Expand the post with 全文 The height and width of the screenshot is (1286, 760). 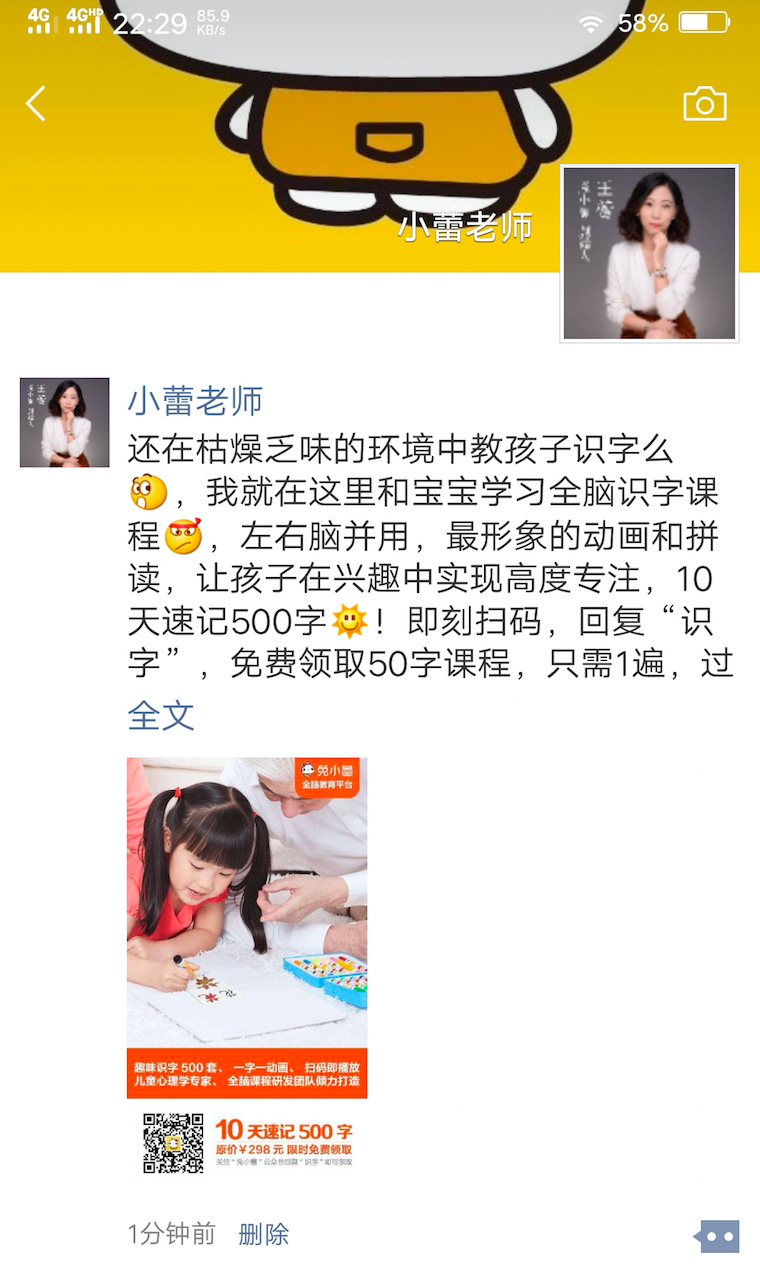tap(160, 716)
